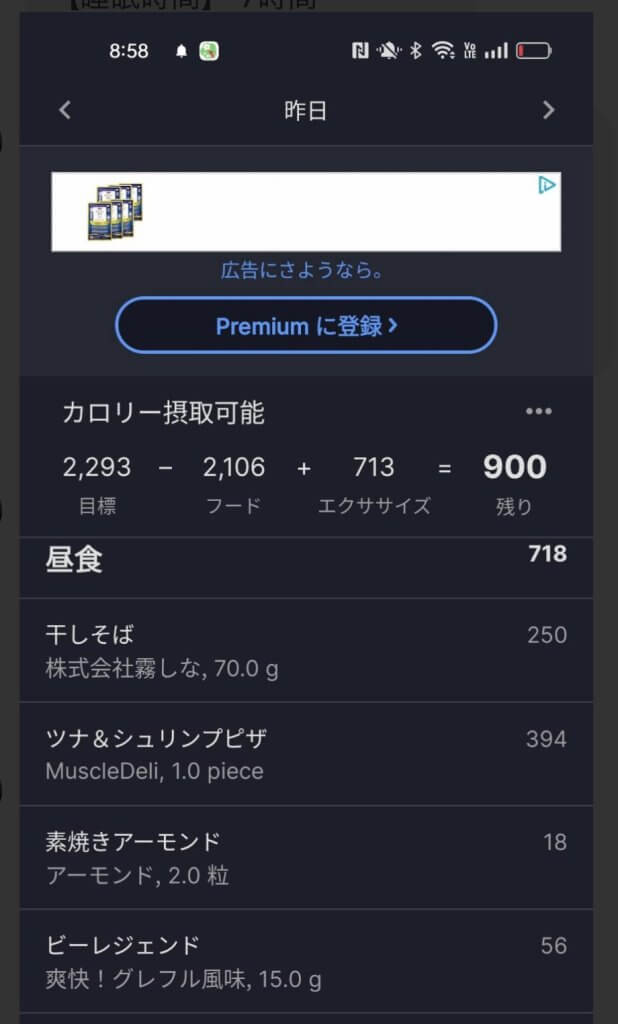Go to the previous day

click(x=65, y=110)
